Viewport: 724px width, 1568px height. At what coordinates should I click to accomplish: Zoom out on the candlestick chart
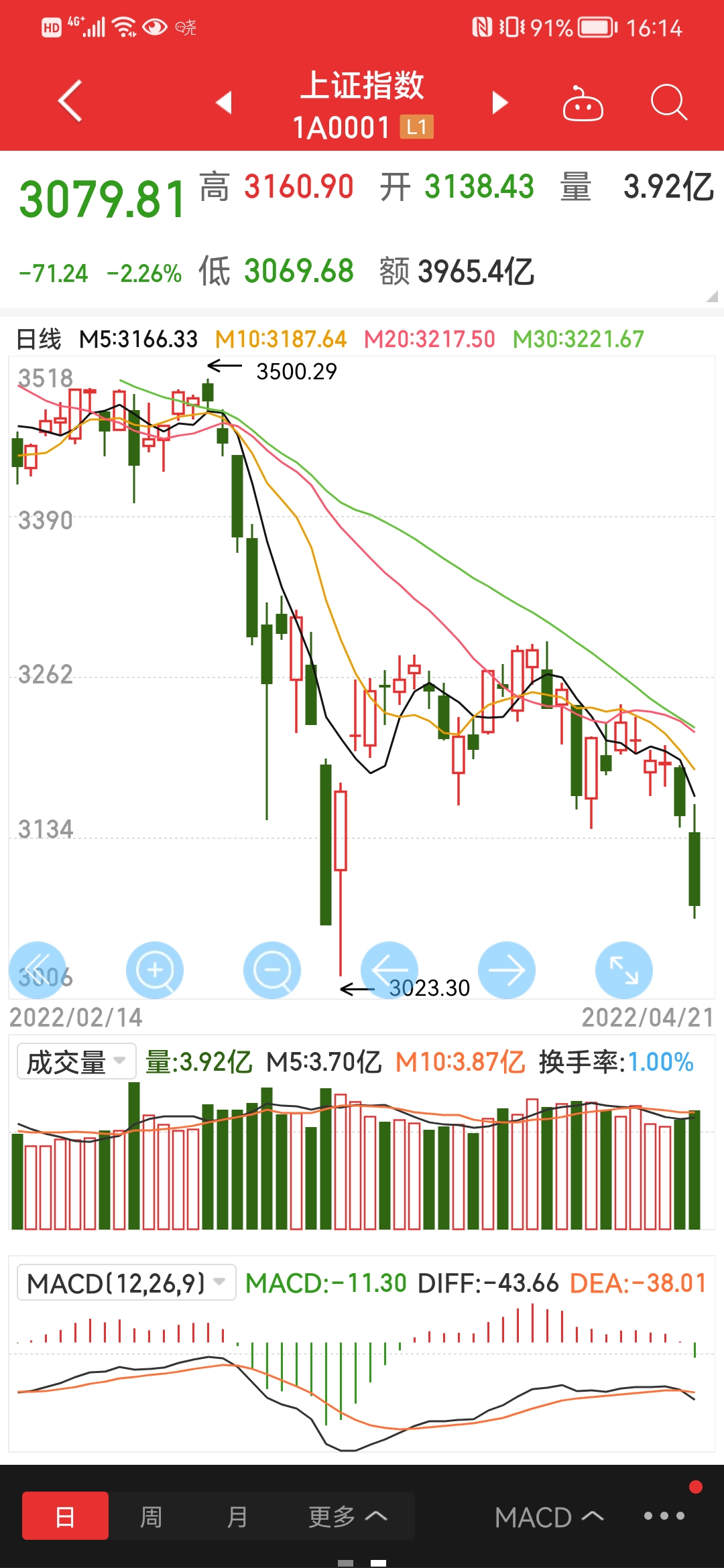click(272, 970)
